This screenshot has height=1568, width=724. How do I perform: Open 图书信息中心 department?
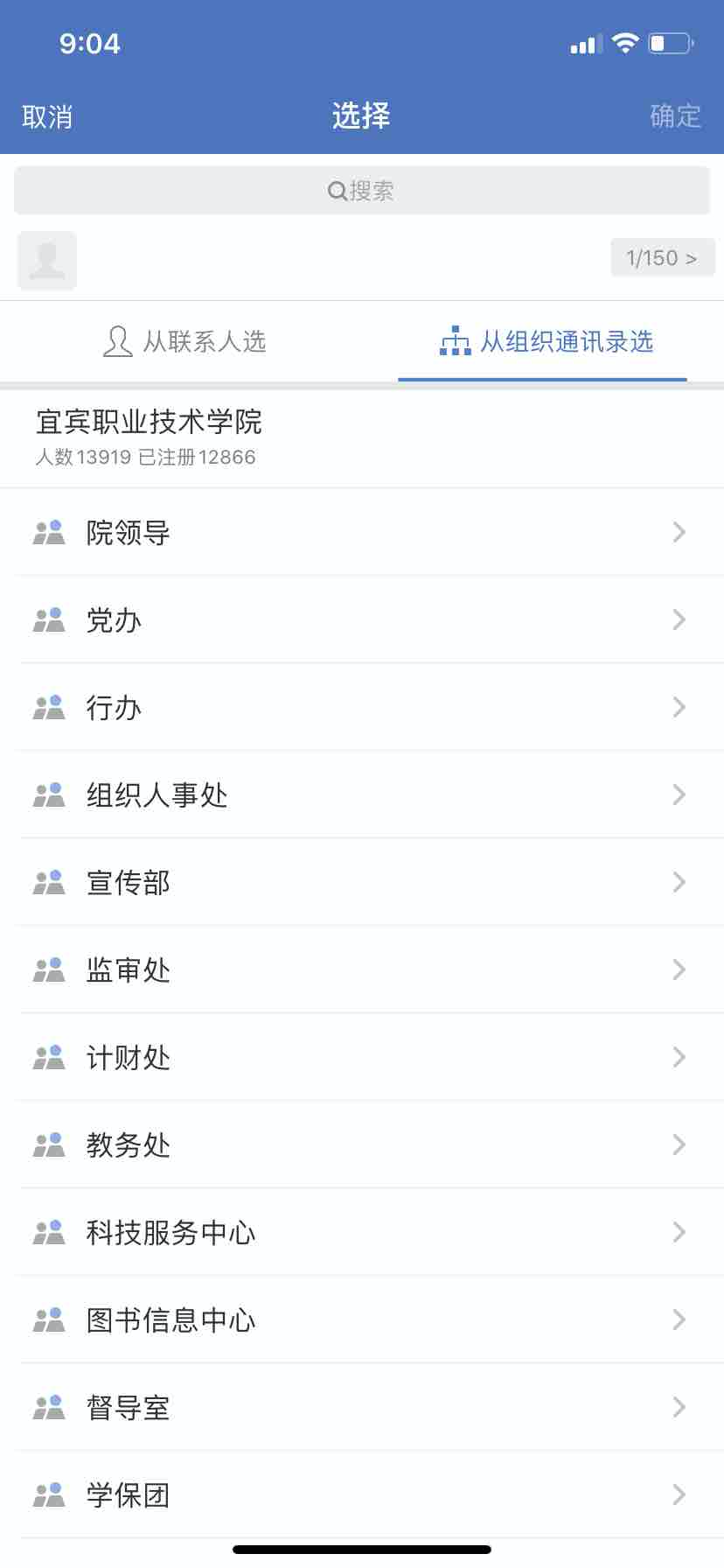(x=362, y=1319)
